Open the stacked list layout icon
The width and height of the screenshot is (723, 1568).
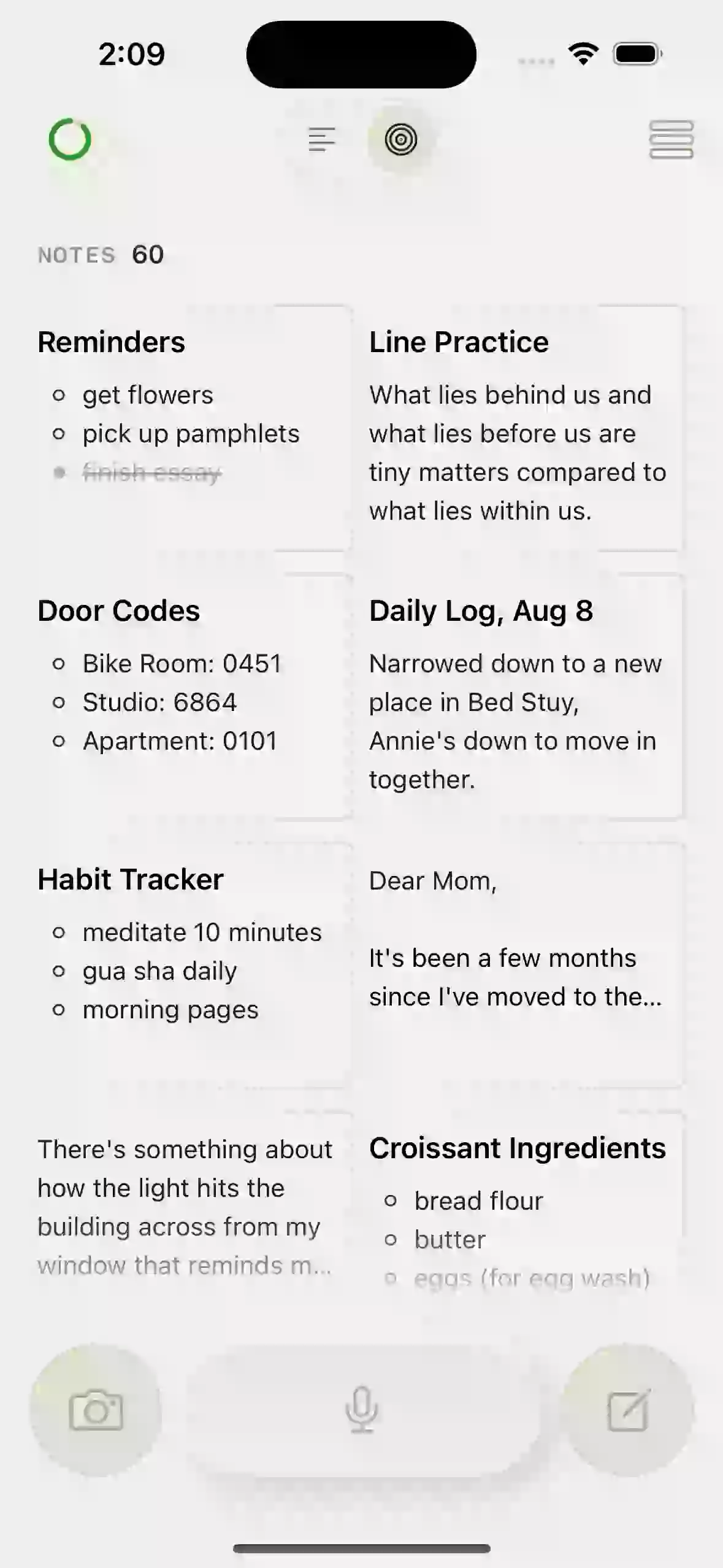[671, 139]
